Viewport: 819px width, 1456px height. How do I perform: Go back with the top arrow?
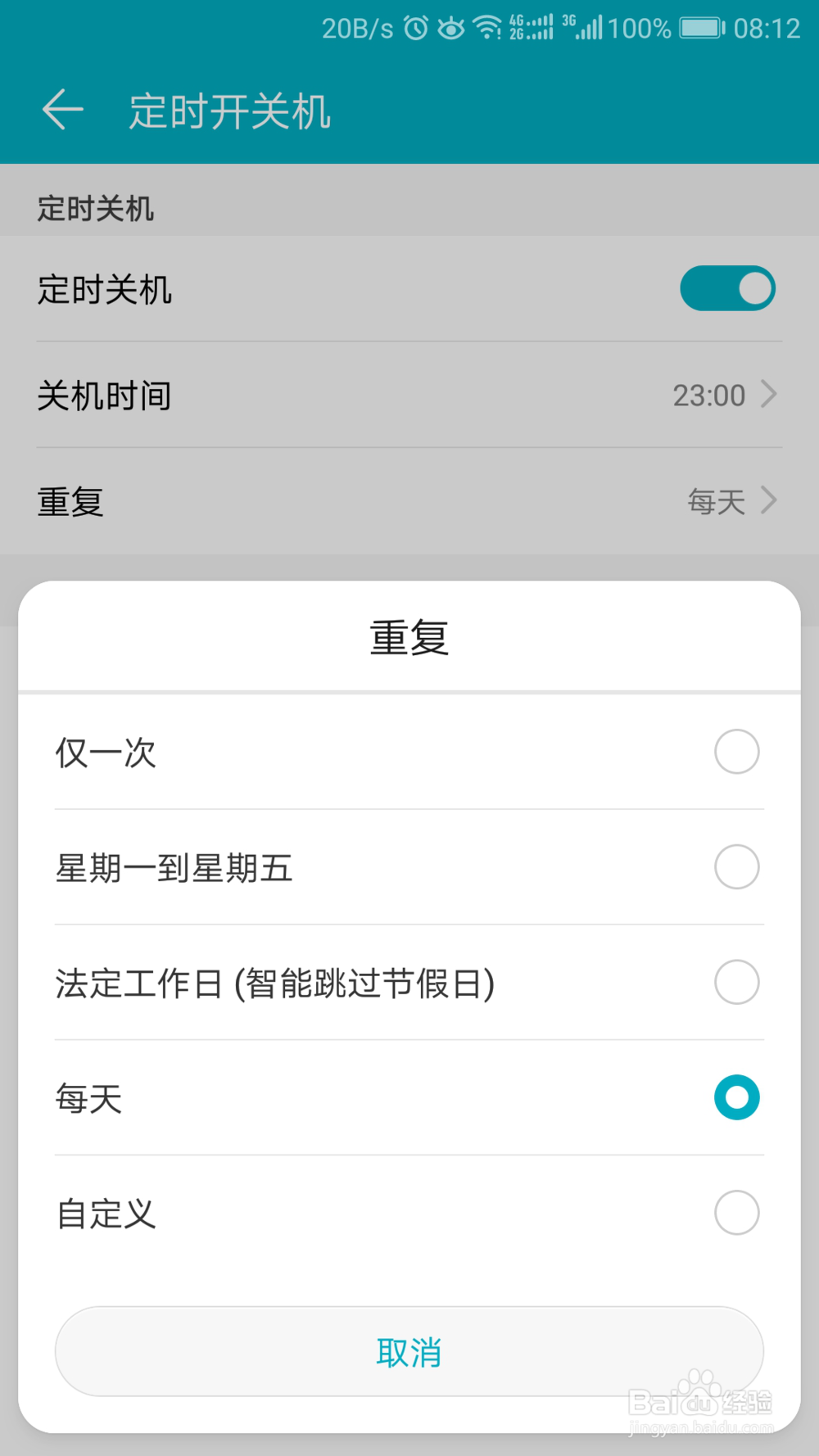click(63, 110)
